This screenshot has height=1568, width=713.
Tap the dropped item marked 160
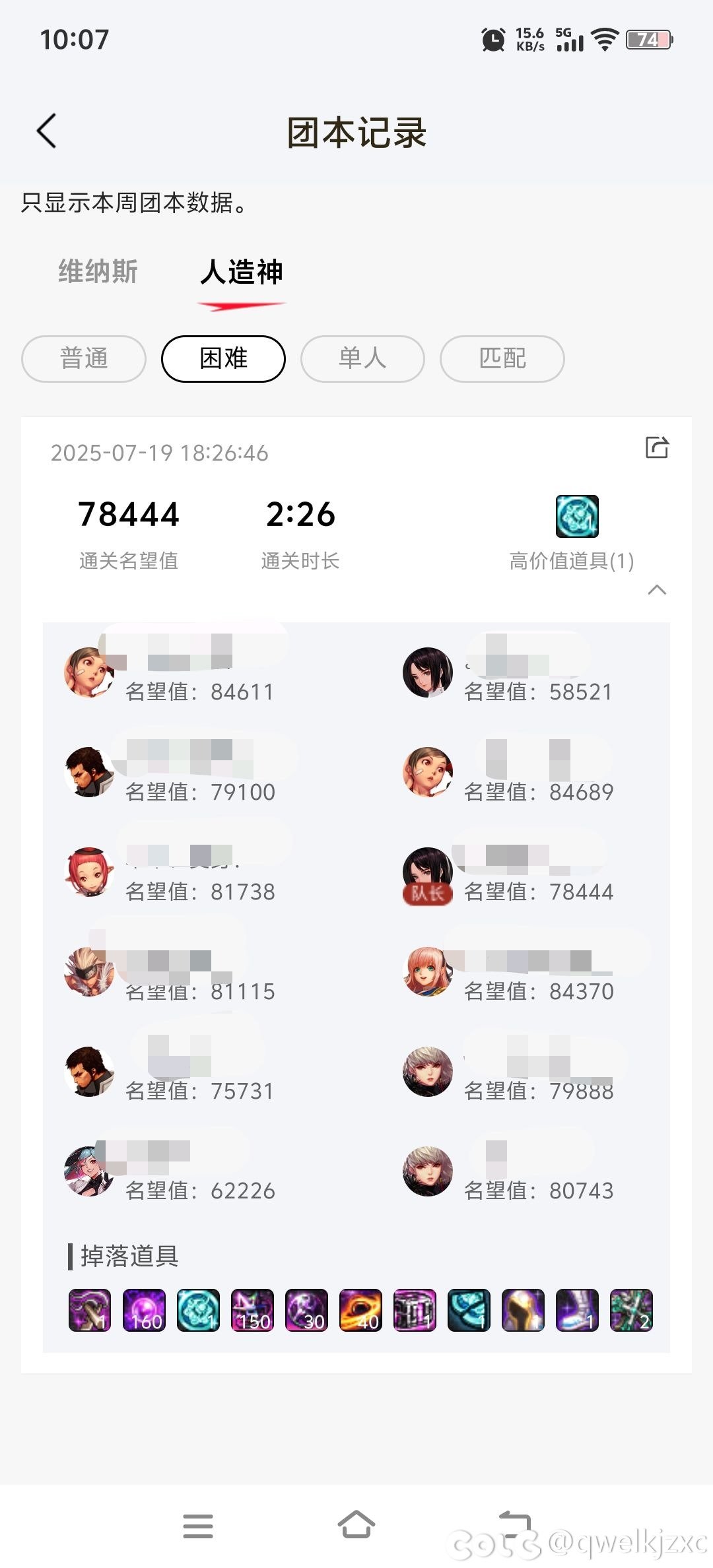[x=144, y=1311]
